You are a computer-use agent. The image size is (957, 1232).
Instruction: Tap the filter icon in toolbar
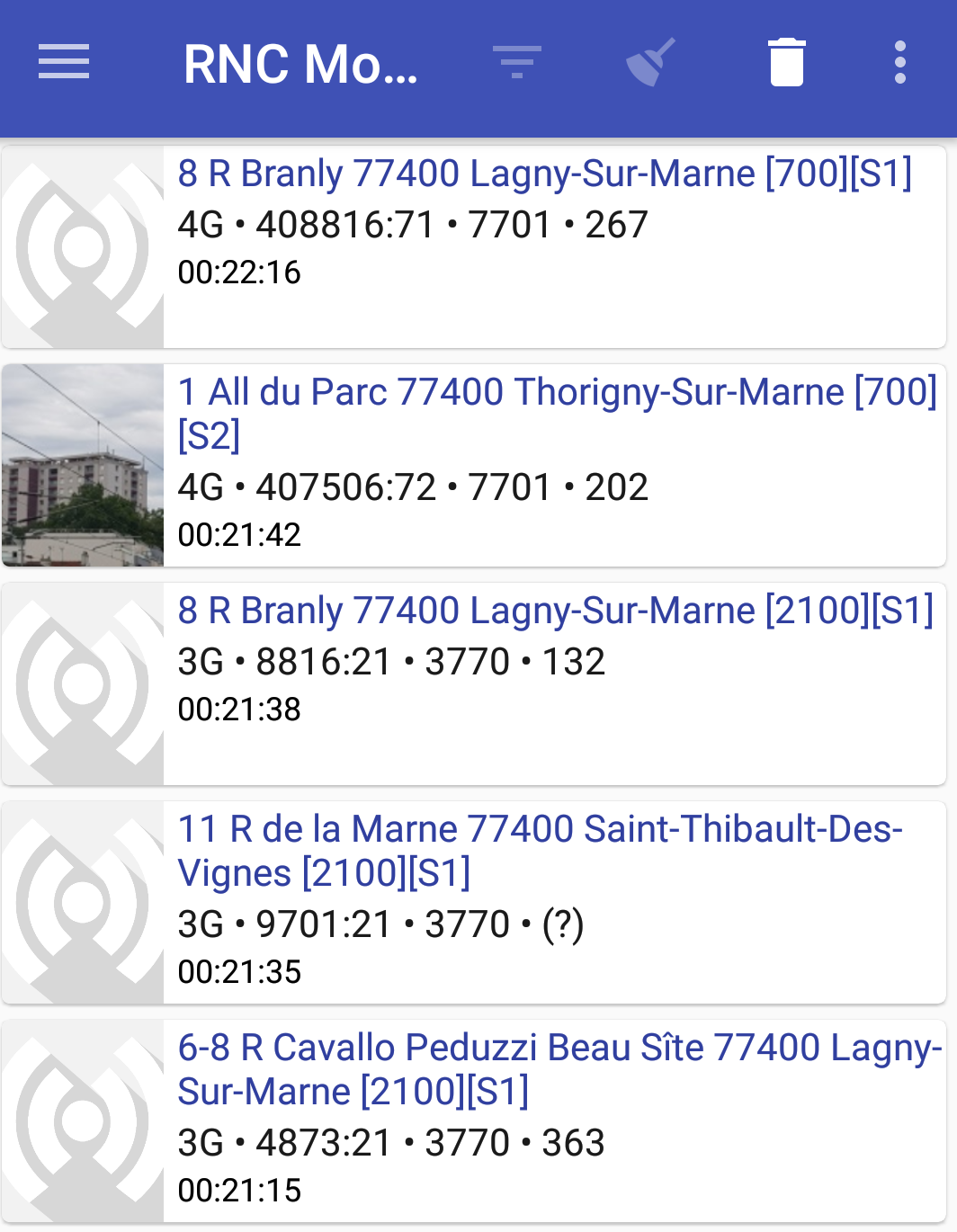(x=517, y=63)
